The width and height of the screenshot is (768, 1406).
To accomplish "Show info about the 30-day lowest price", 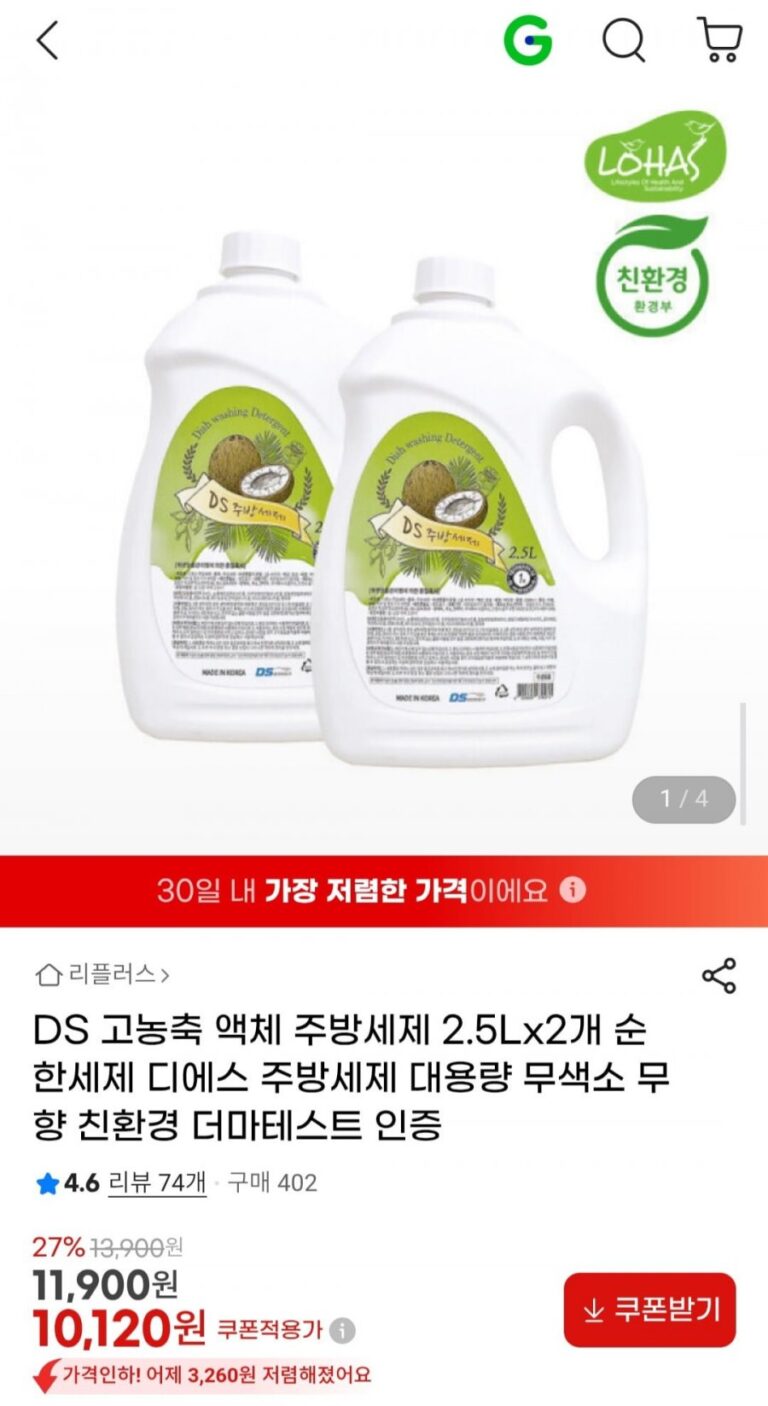I will click(x=572, y=890).
